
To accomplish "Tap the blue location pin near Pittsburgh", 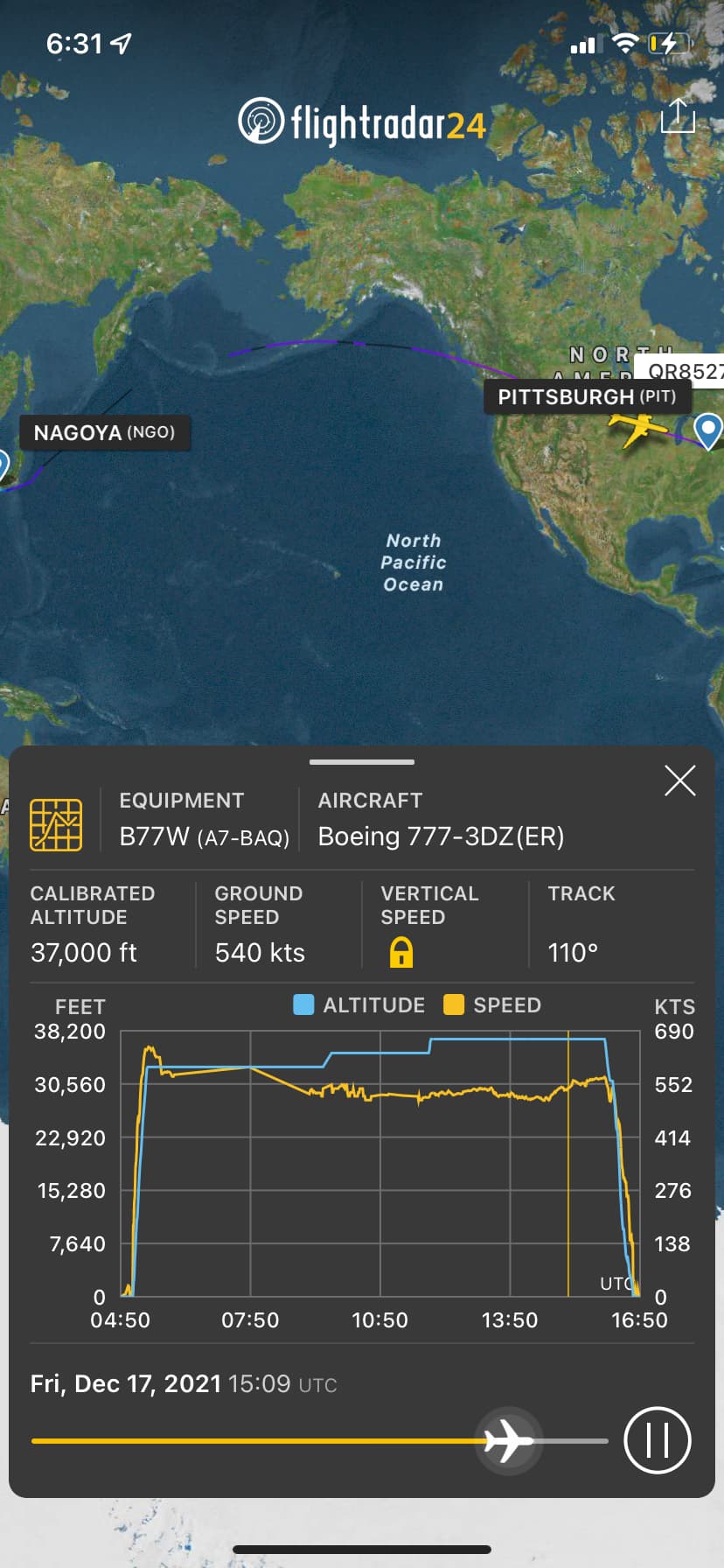I will point(707,430).
